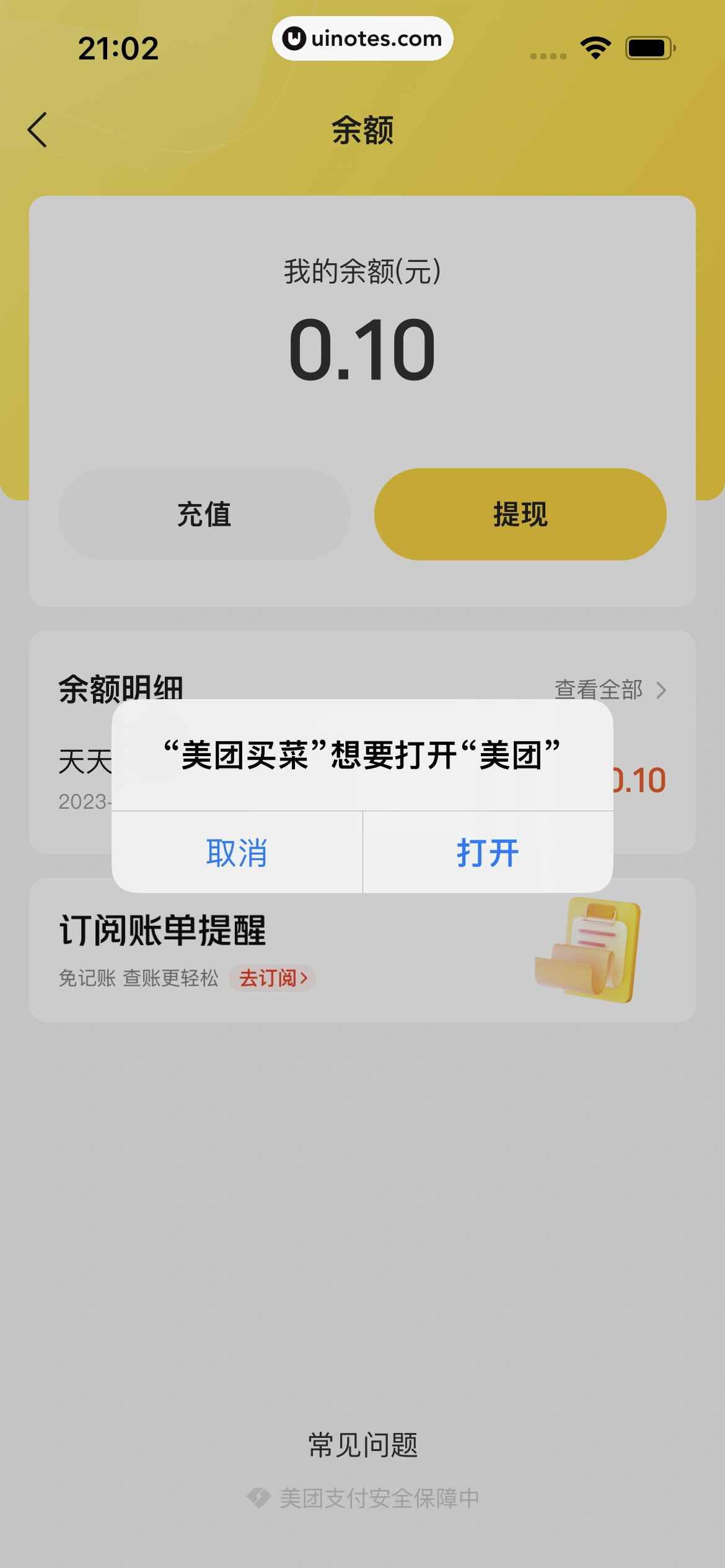Tap 去订阅 to subscribe to bill reminders
The width and height of the screenshot is (725, 1568).
tap(273, 978)
